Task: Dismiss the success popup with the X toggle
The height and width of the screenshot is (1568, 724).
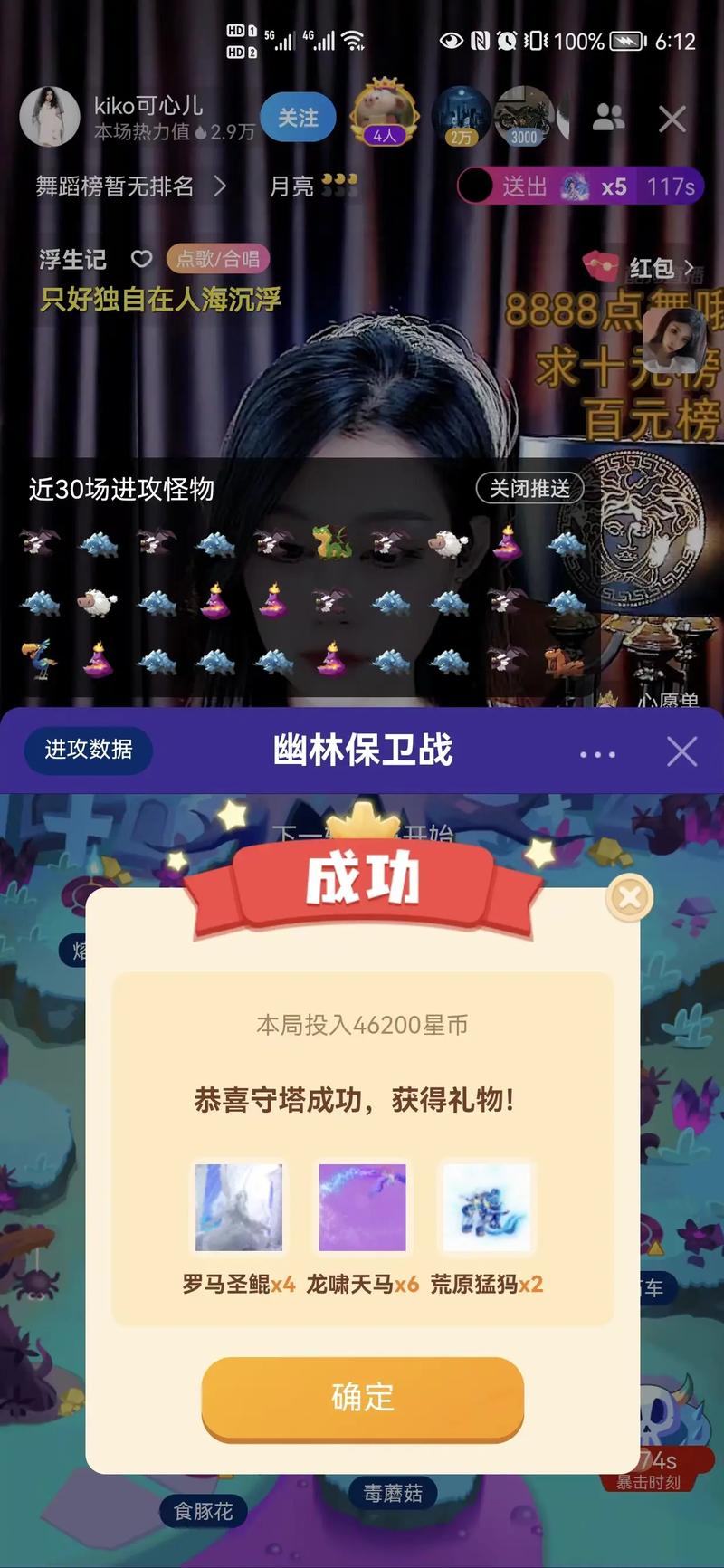Action: [627, 896]
